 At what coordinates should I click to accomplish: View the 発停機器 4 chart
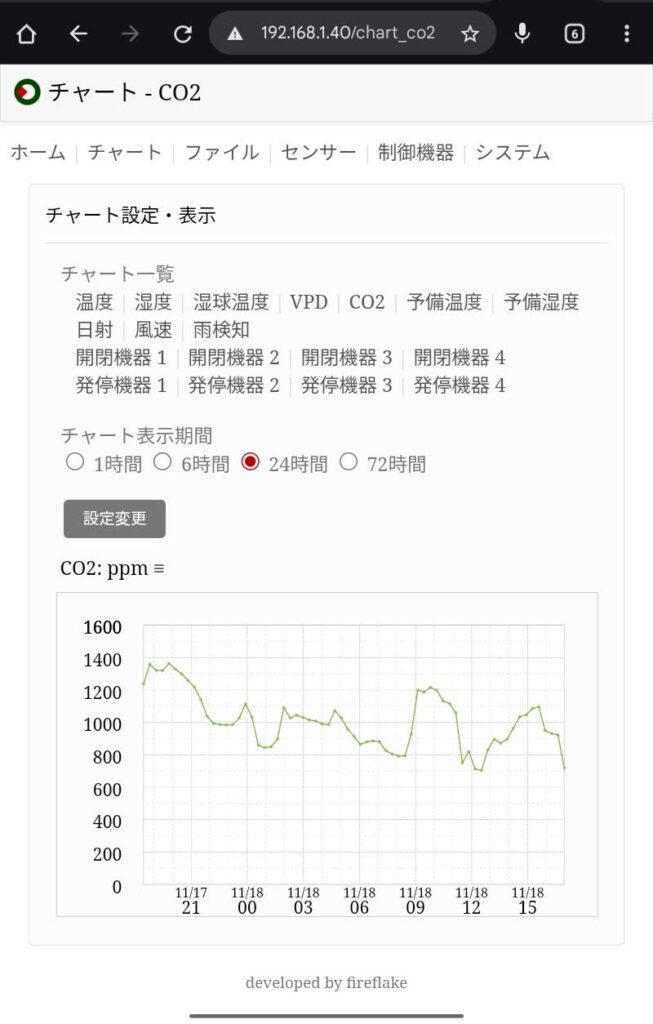tap(459, 386)
